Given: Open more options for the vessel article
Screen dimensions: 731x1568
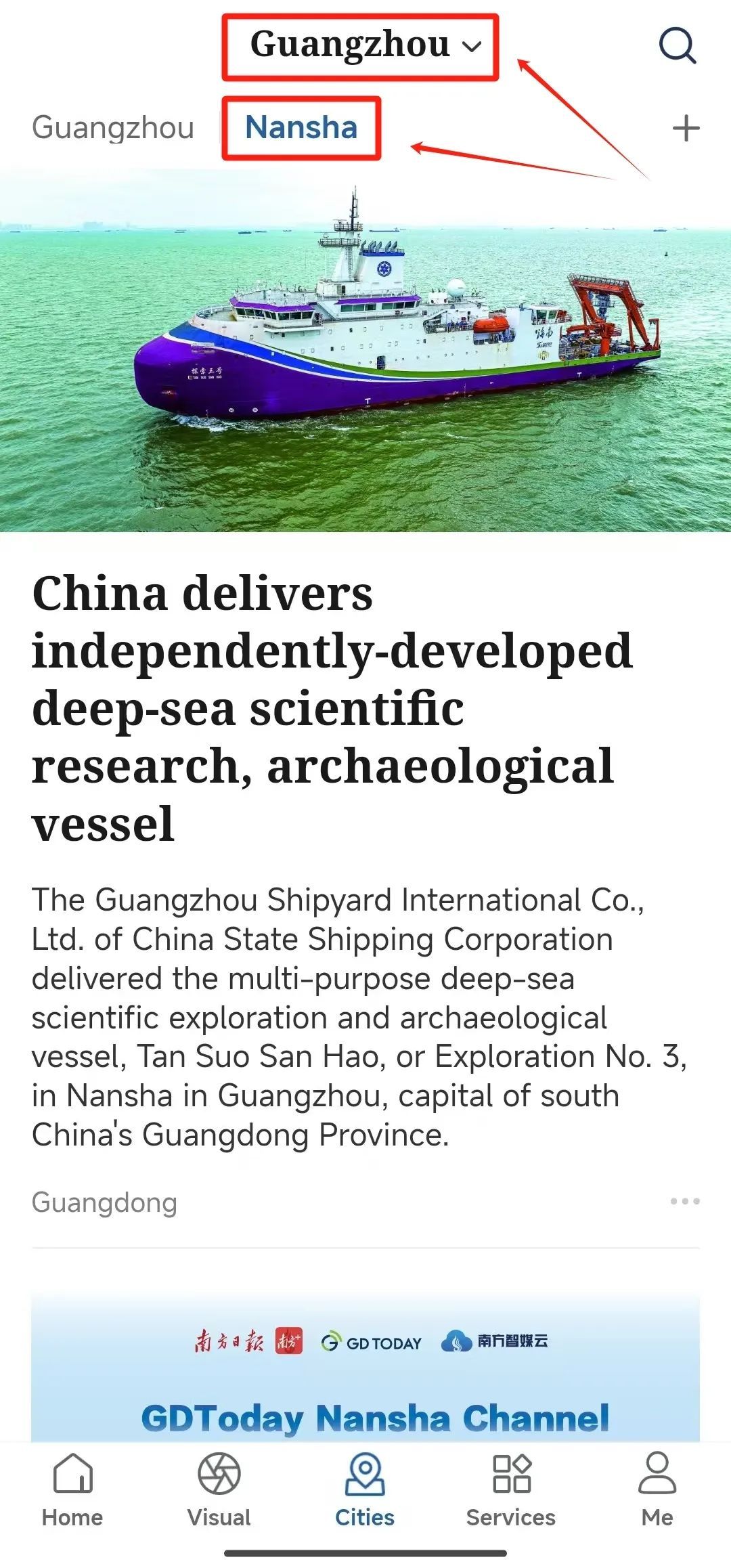Looking at the screenshot, I should (x=684, y=1201).
